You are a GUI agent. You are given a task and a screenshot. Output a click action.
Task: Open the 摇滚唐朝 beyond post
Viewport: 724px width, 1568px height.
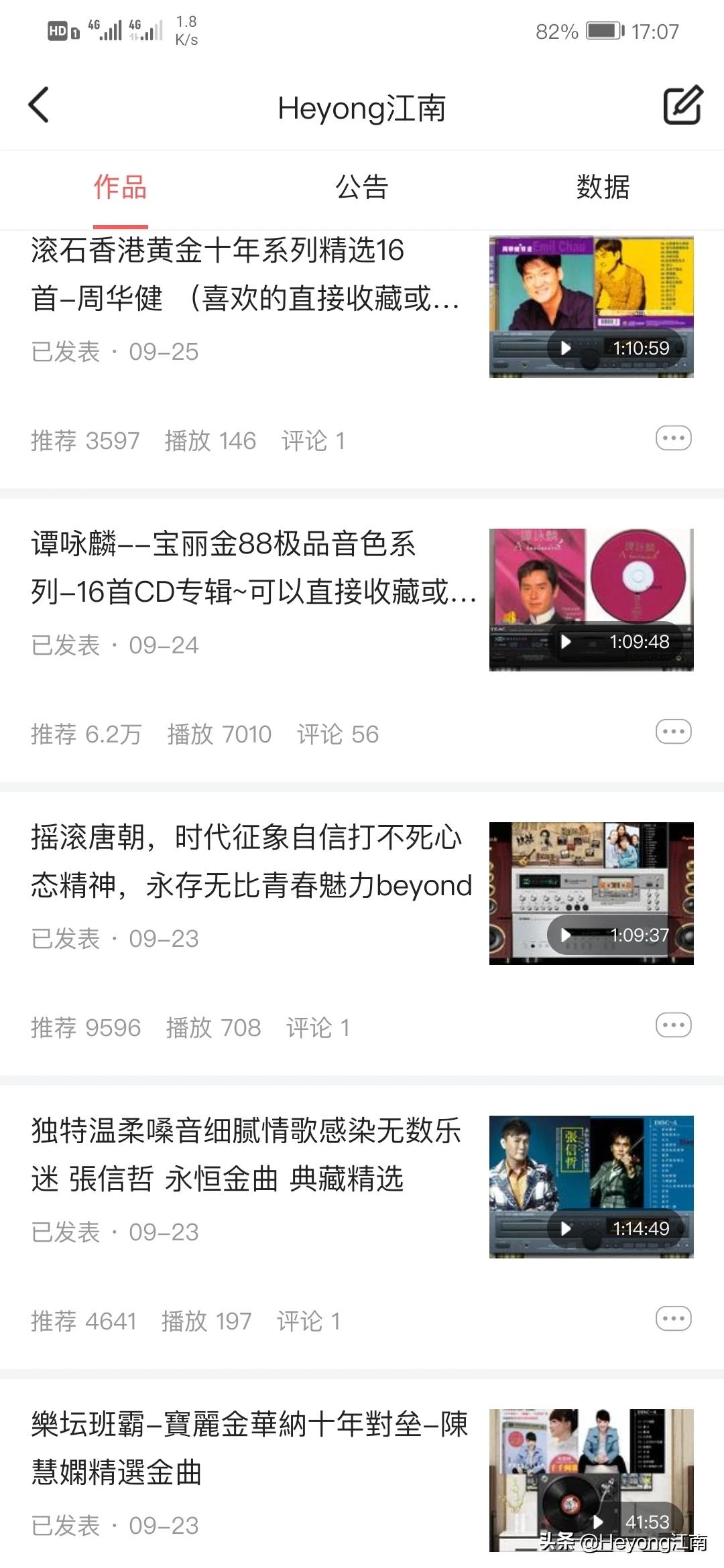click(251, 861)
